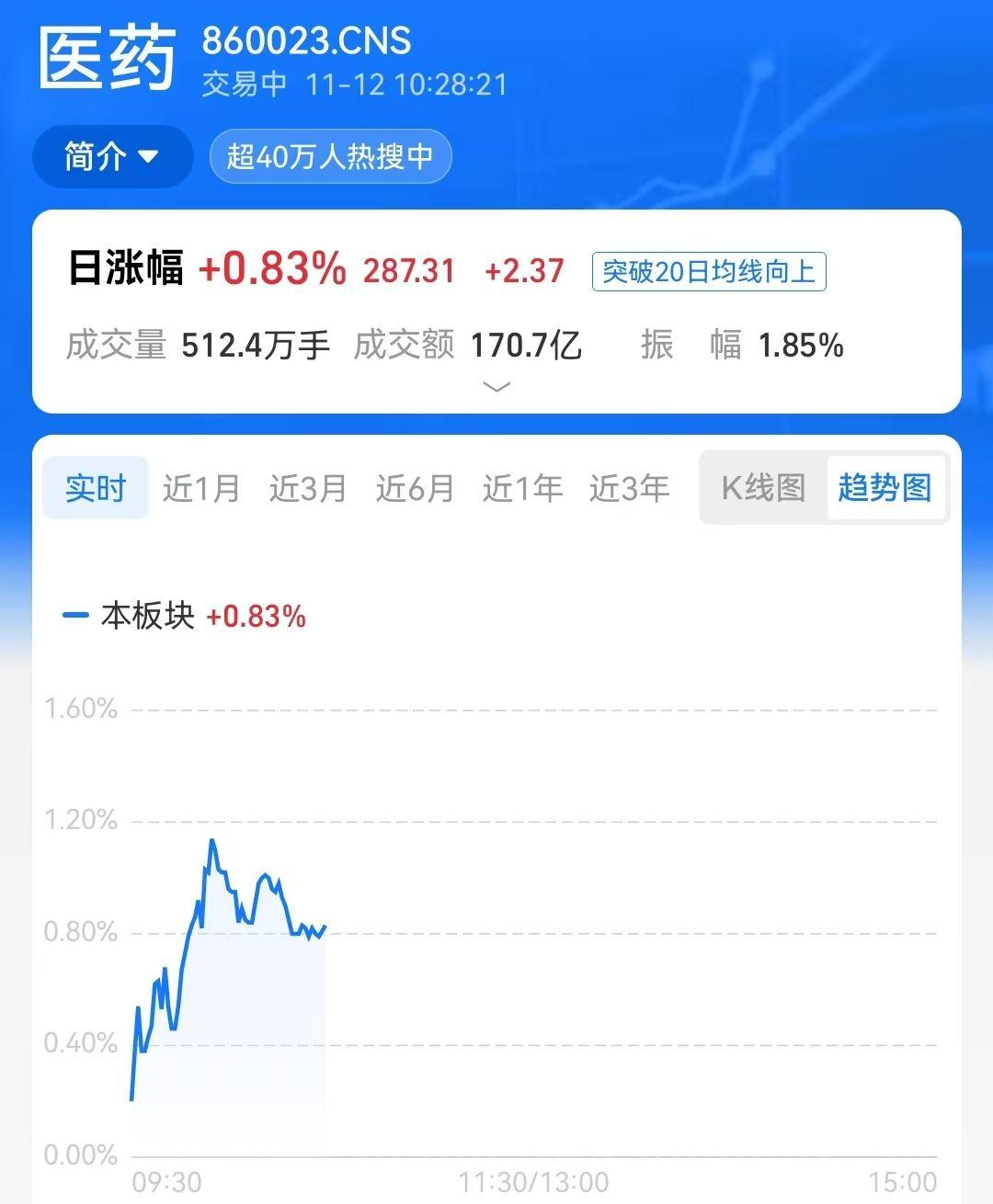Expand the stats panel via the down chevron
Screen dimensions: 993x1204
(496, 386)
